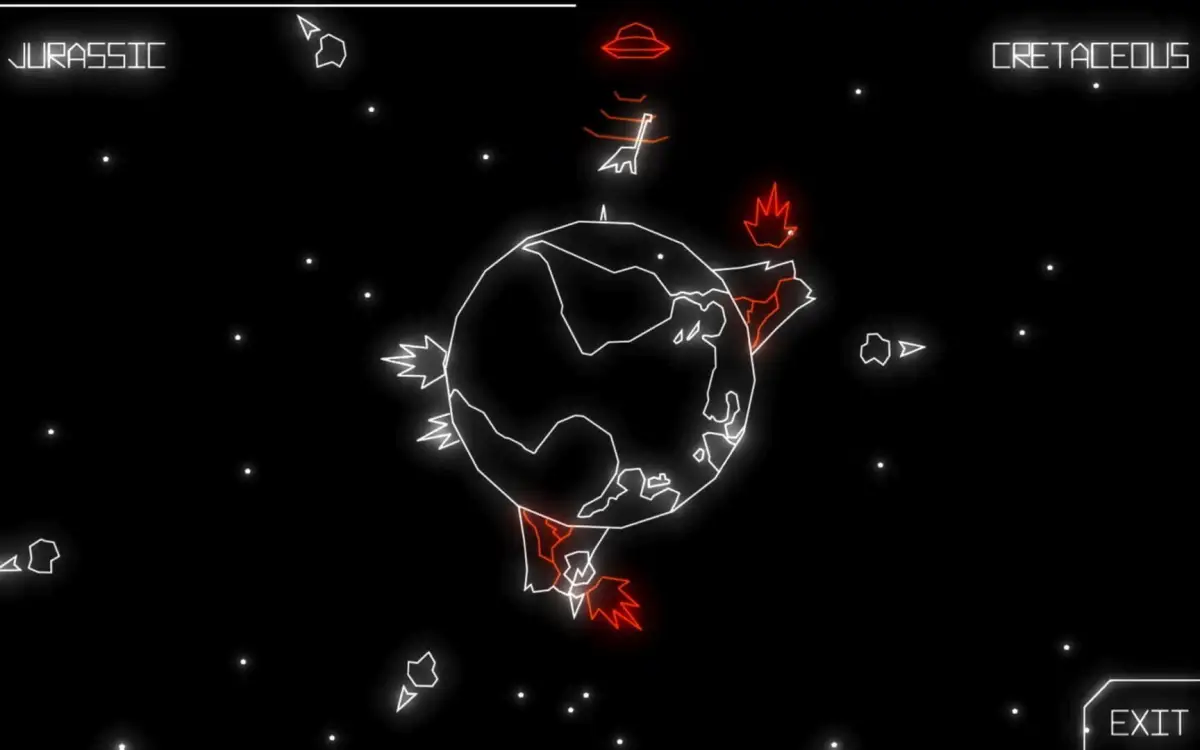The image size is (1200, 750).
Task: Select the Cretaceous period
Action: (1091, 56)
